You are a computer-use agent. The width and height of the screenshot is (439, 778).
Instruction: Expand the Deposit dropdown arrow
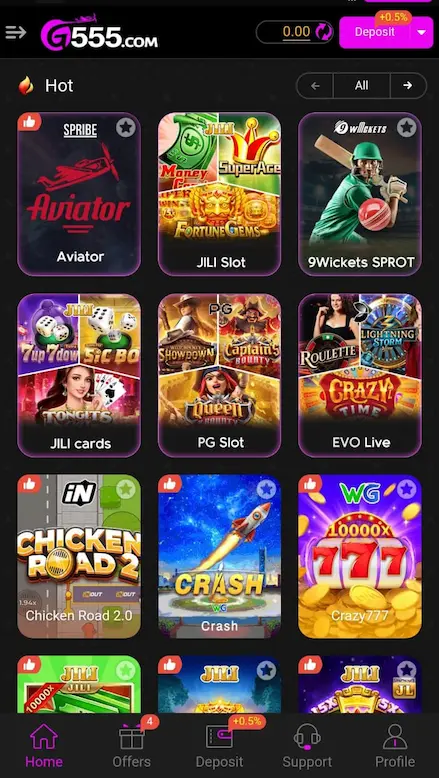pos(422,32)
